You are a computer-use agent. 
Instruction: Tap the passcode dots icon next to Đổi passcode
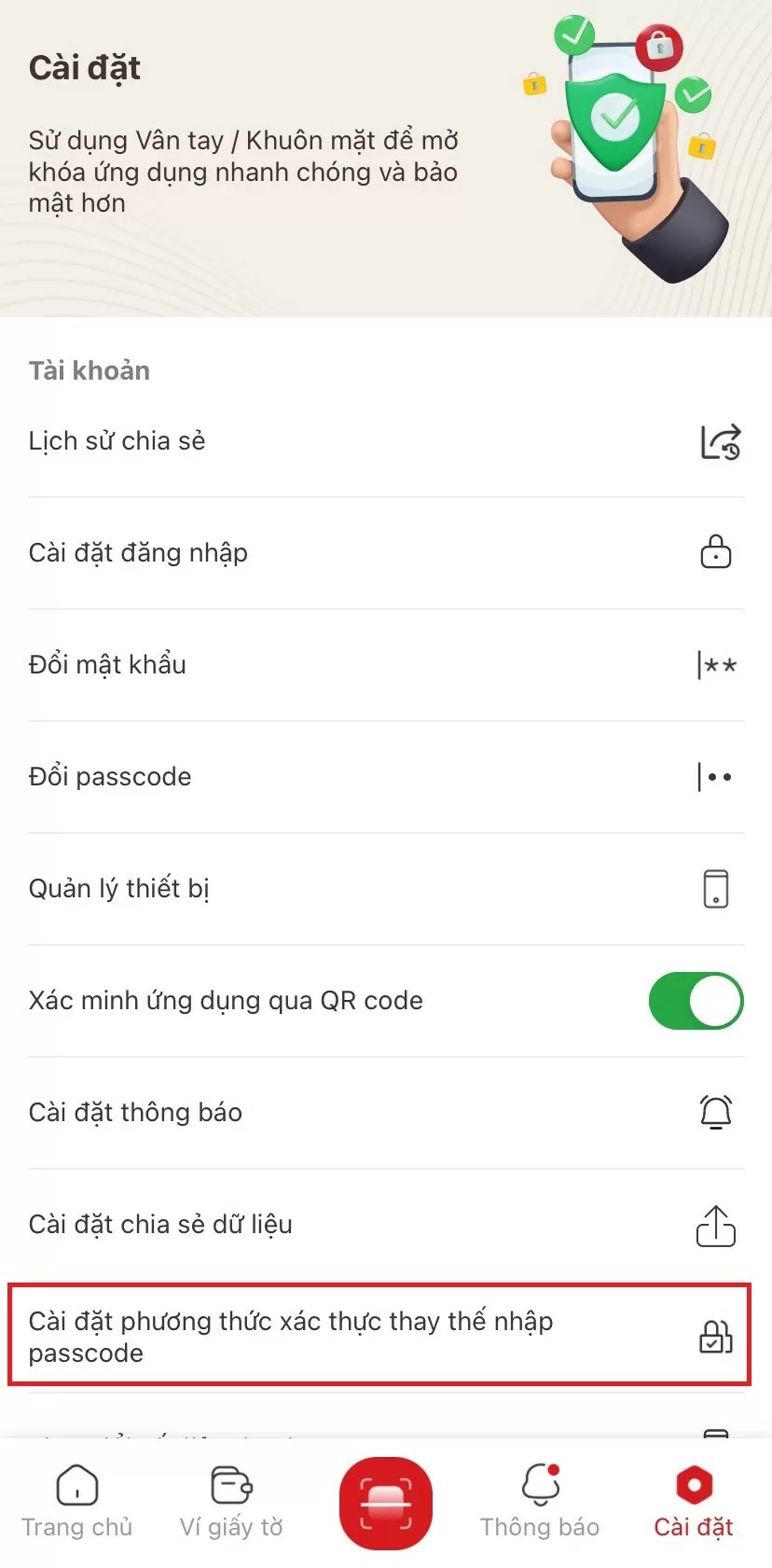click(x=716, y=776)
